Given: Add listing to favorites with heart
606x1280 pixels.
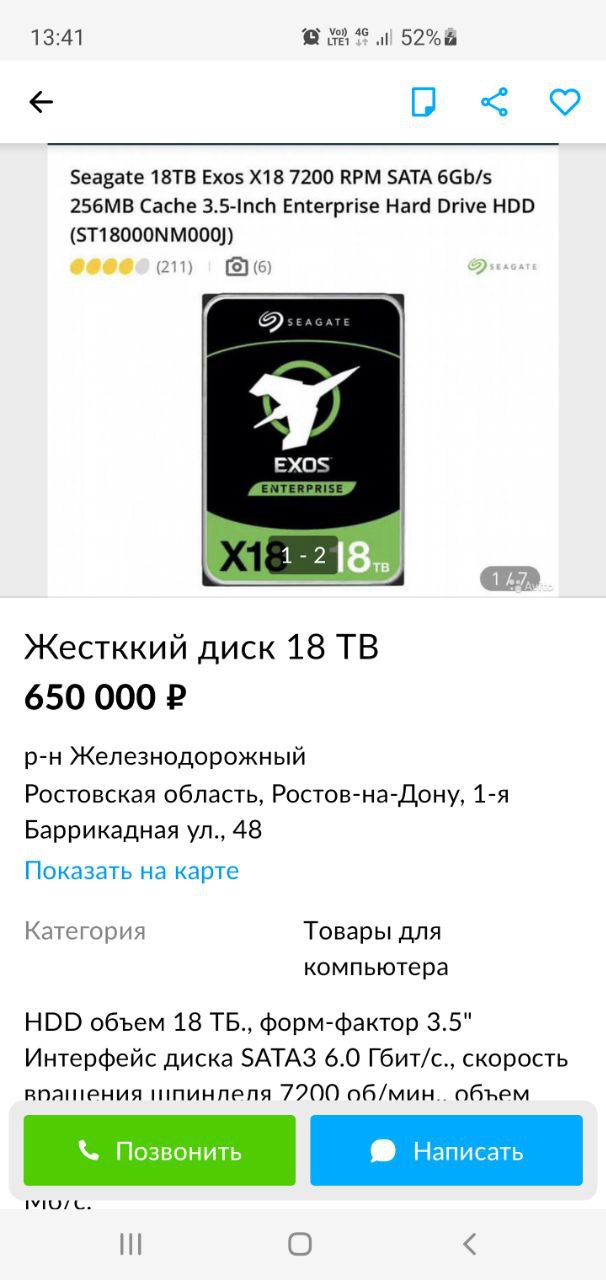Looking at the screenshot, I should tap(565, 102).
